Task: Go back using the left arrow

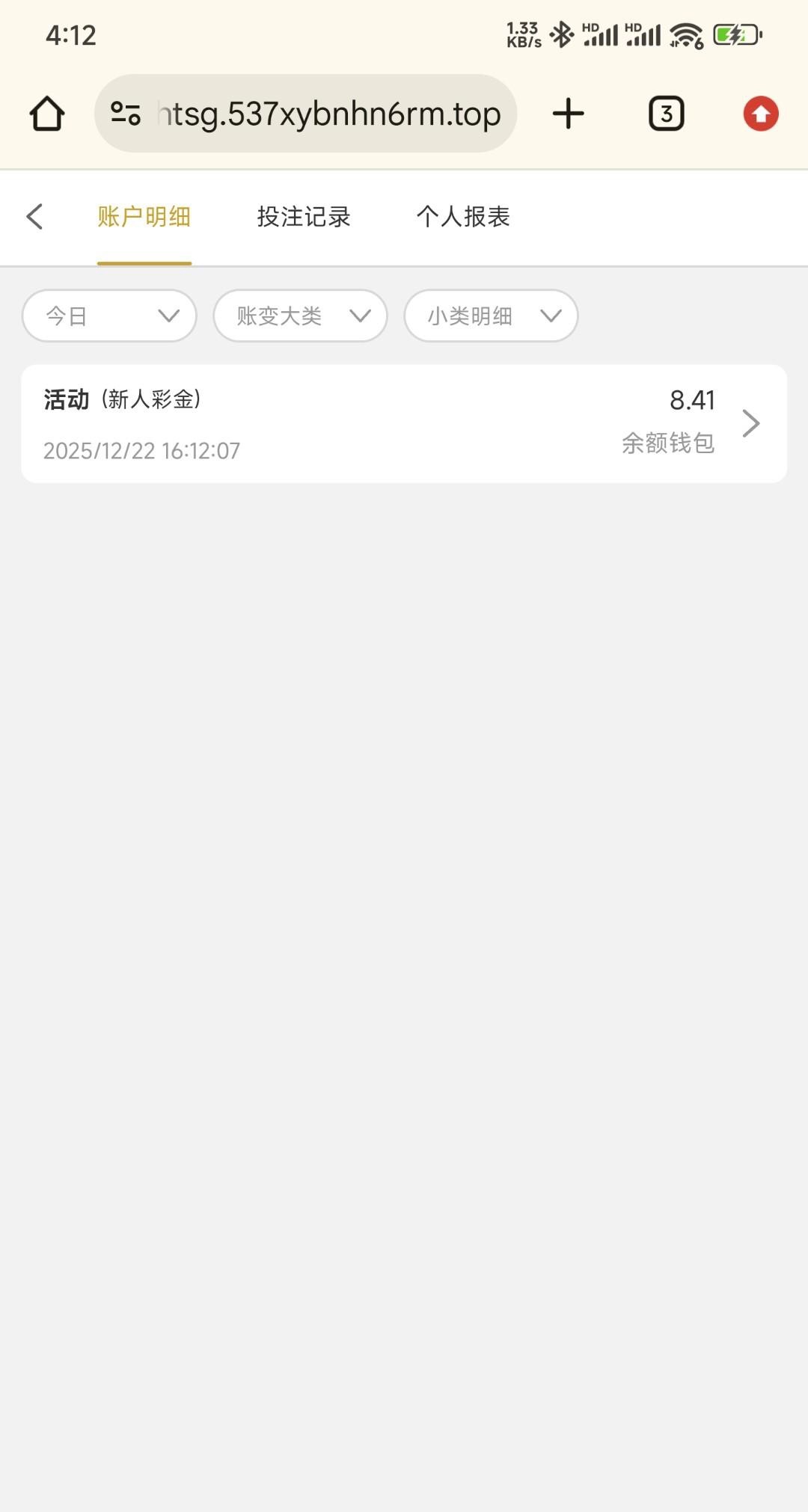Action: (34, 217)
